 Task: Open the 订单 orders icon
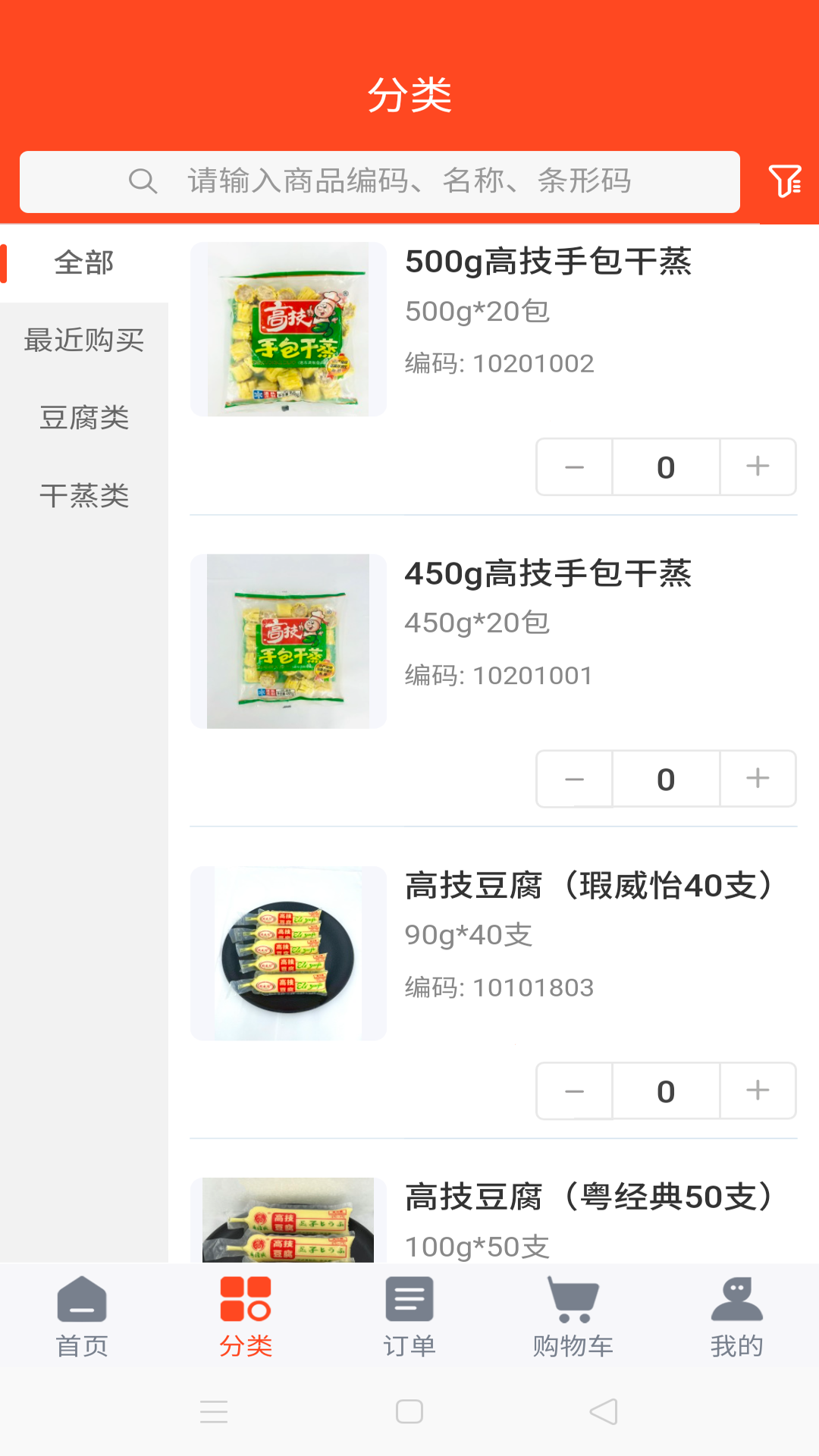point(409,1300)
